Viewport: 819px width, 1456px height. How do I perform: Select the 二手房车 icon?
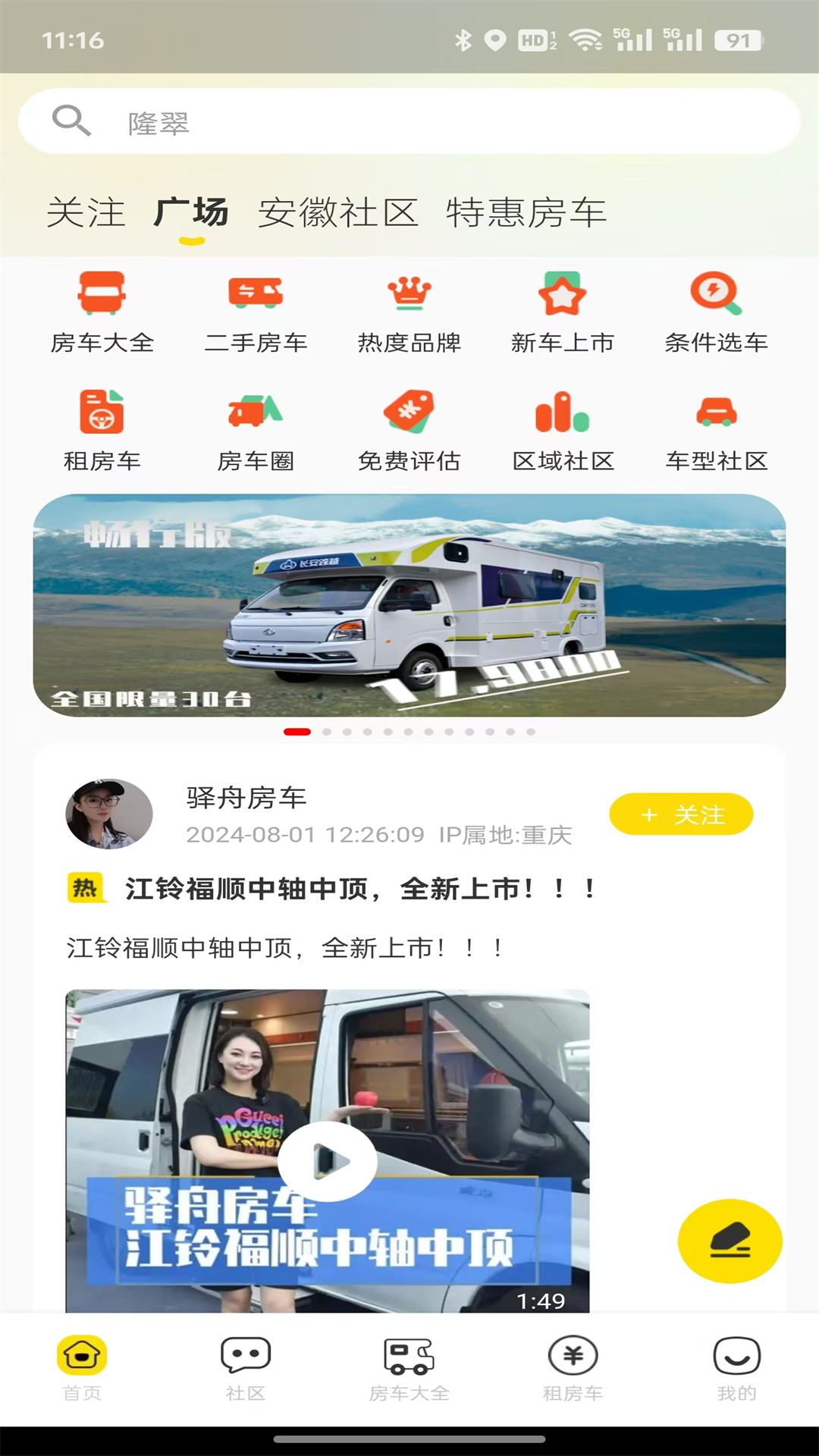click(x=256, y=311)
